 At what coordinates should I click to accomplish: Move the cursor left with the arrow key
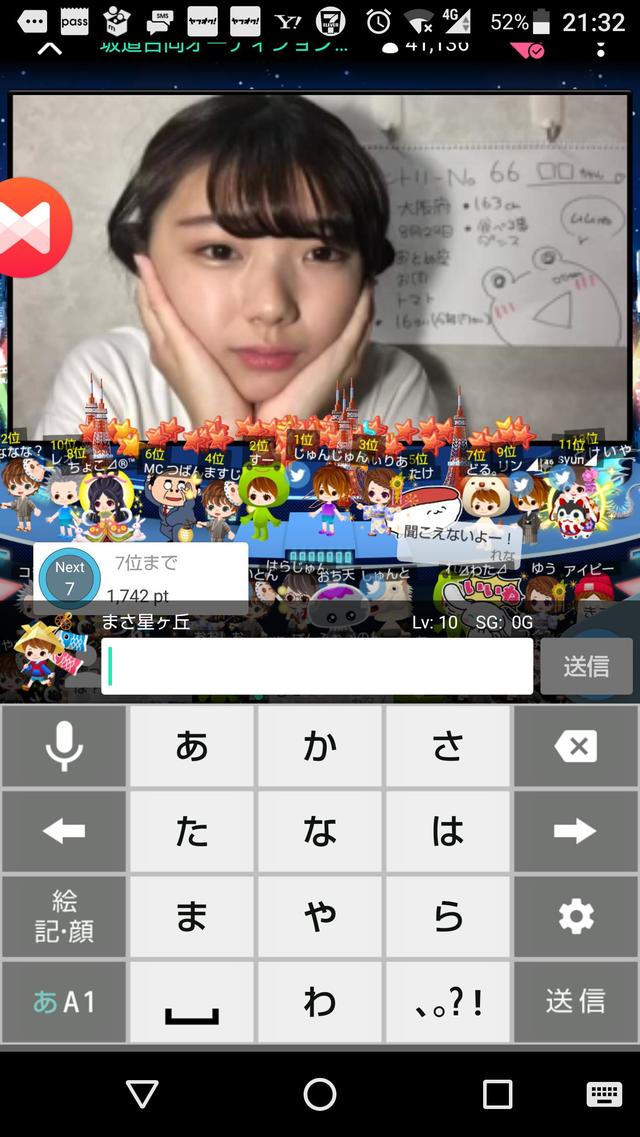pyautogui.click(x=64, y=831)
